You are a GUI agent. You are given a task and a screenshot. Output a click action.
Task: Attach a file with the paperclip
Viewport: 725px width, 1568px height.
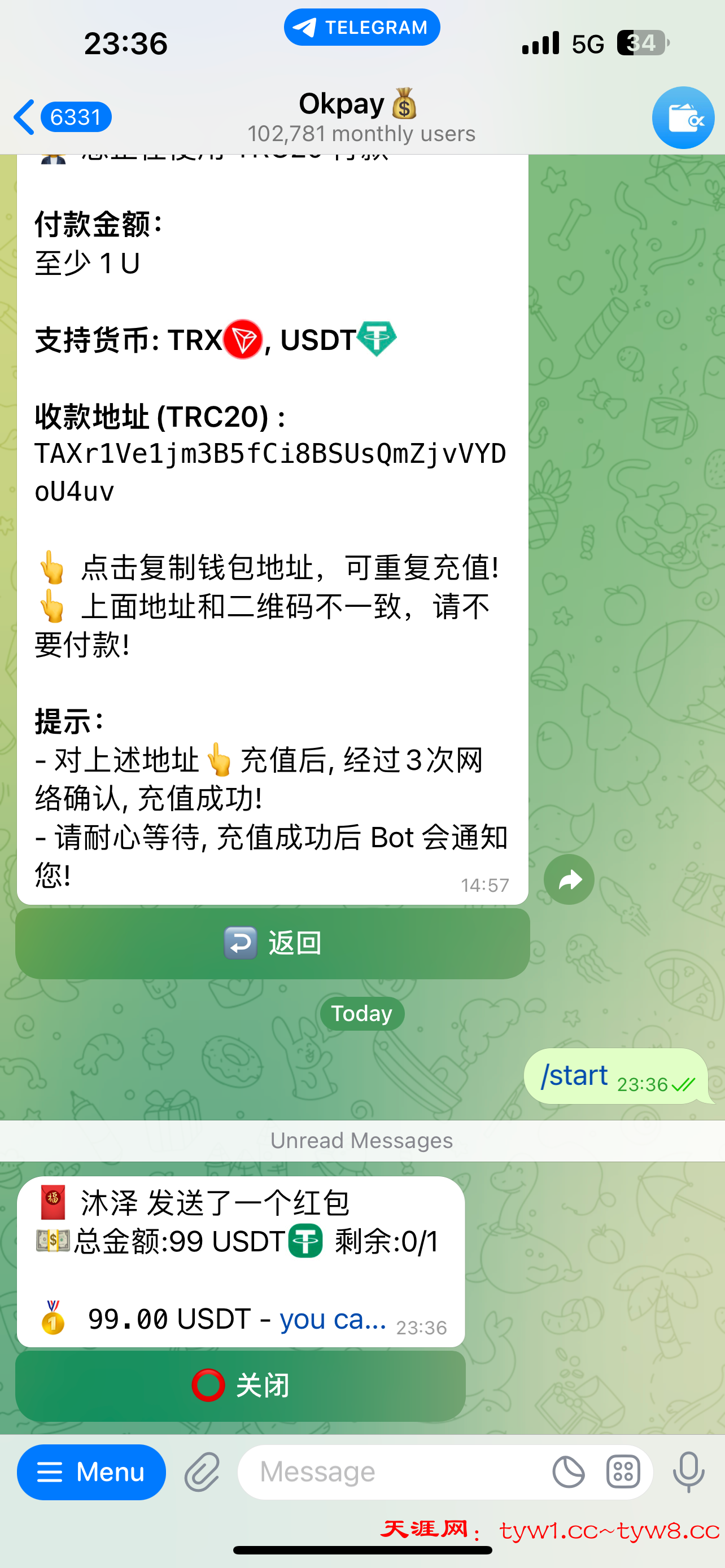[202, 1473]
